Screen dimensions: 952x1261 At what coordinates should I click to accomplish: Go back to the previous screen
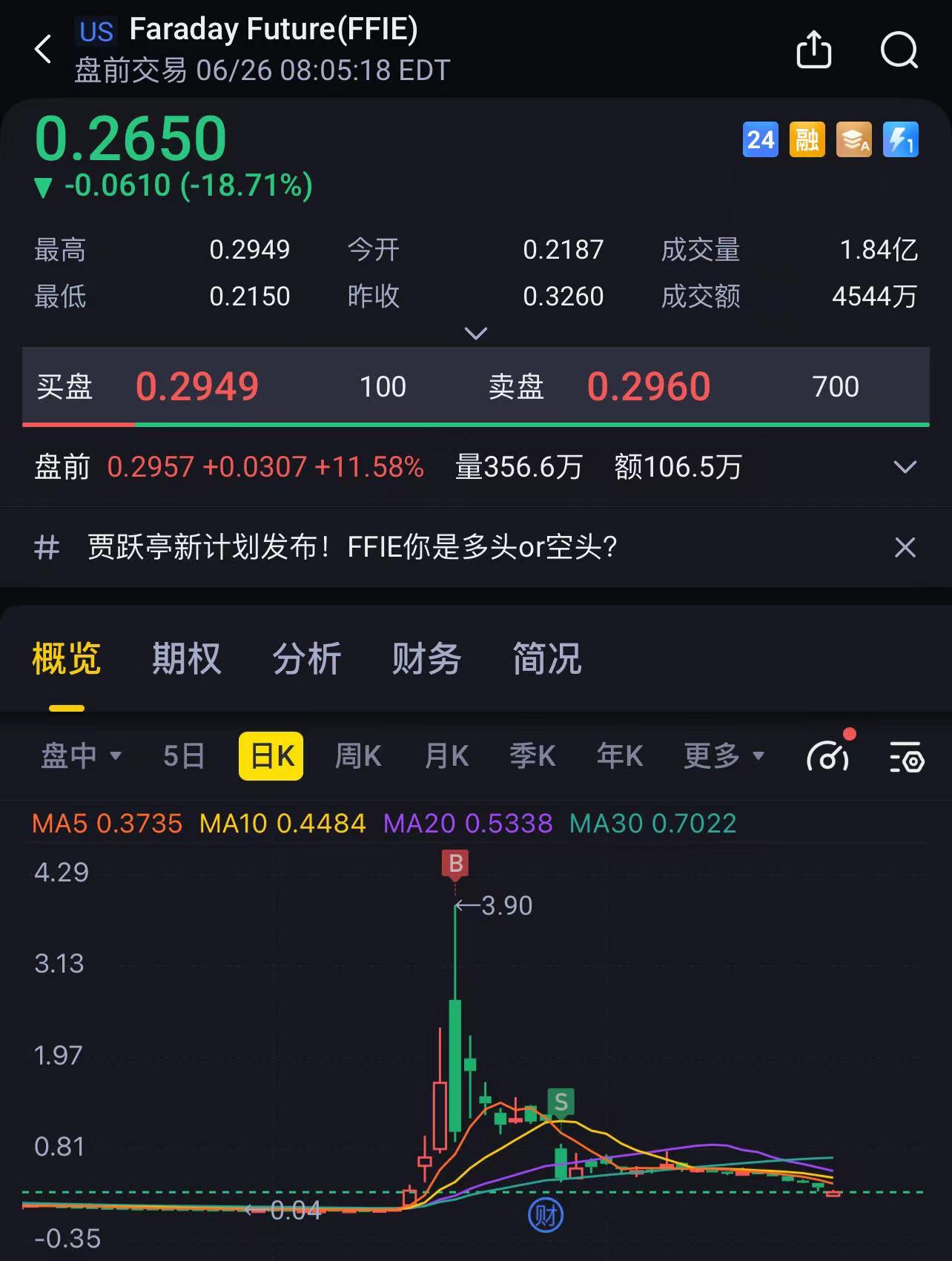point(44,50)
